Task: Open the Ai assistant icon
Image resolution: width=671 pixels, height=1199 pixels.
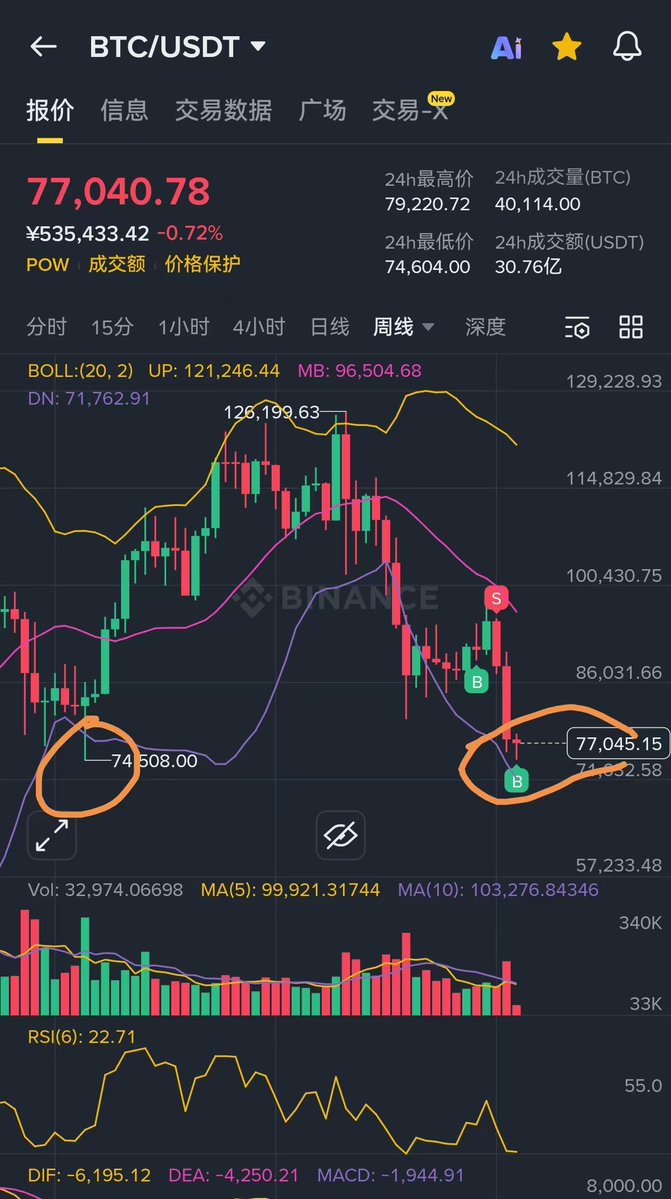Action: pos(506,47)
